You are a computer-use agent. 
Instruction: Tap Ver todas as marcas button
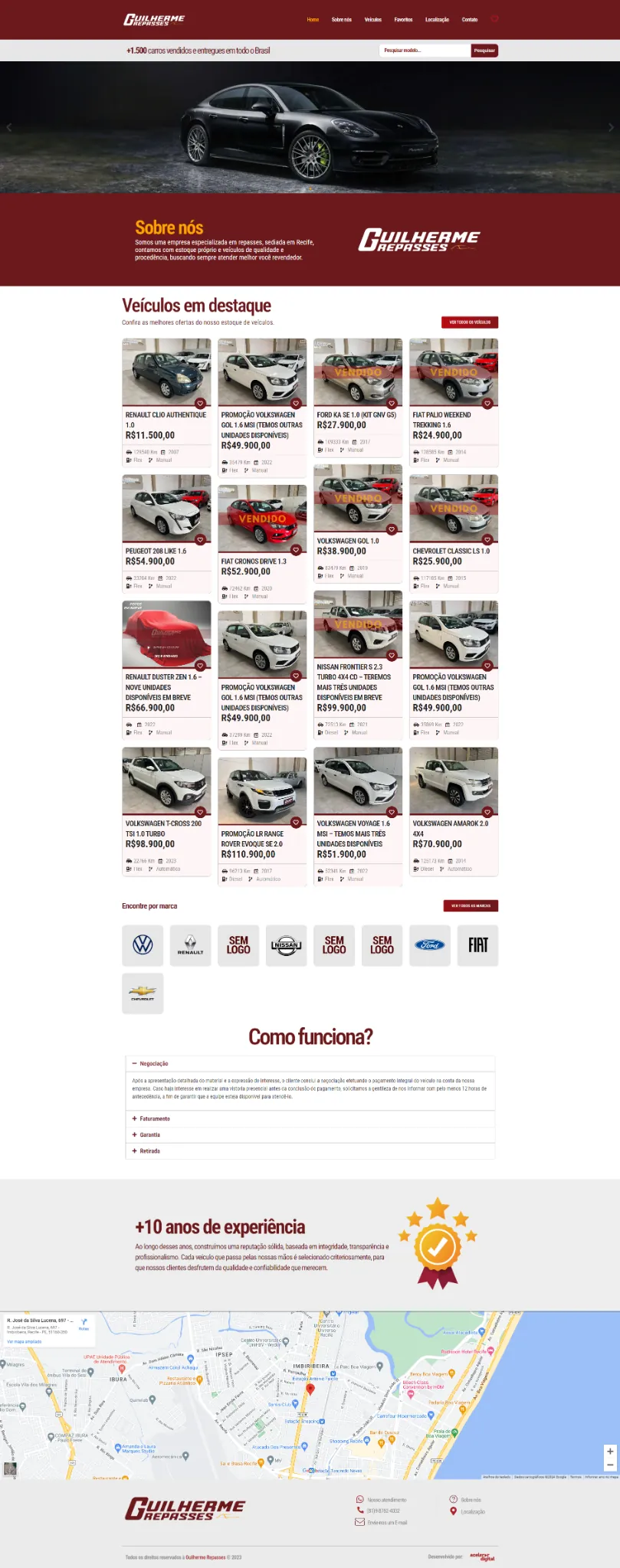click(471, 906)
